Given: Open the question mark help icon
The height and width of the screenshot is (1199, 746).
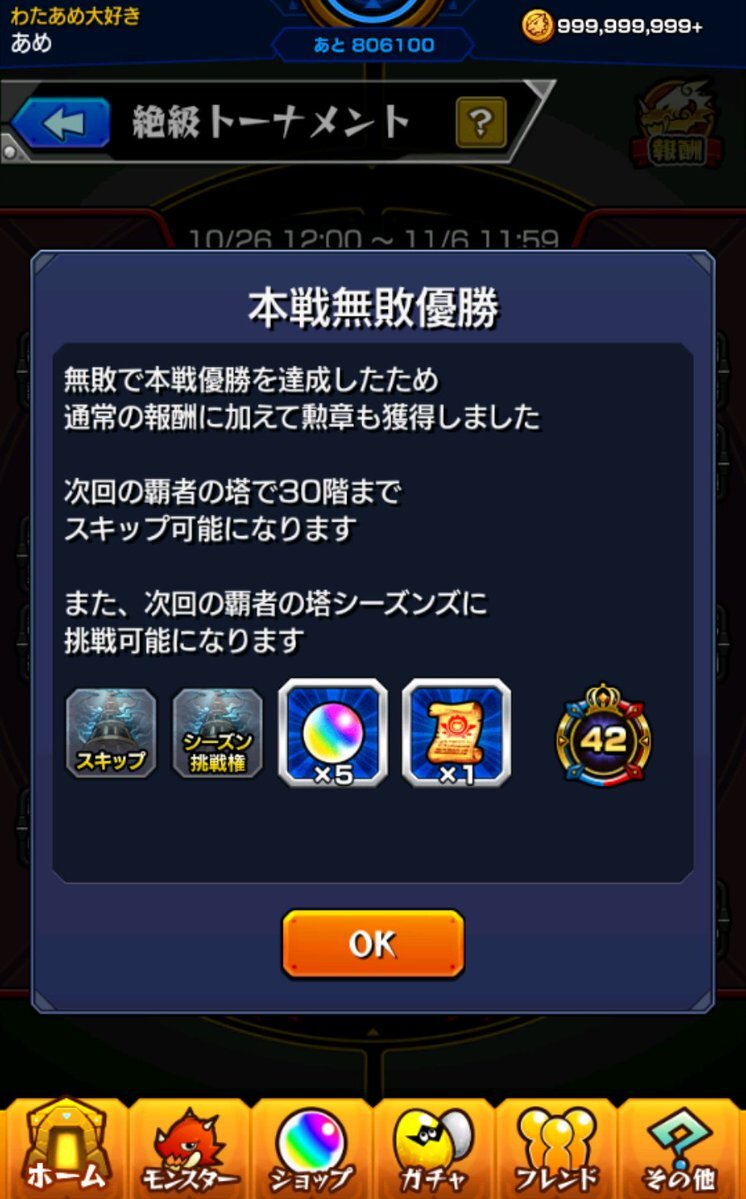Looking at the screenshot, I should pos(480,124).
